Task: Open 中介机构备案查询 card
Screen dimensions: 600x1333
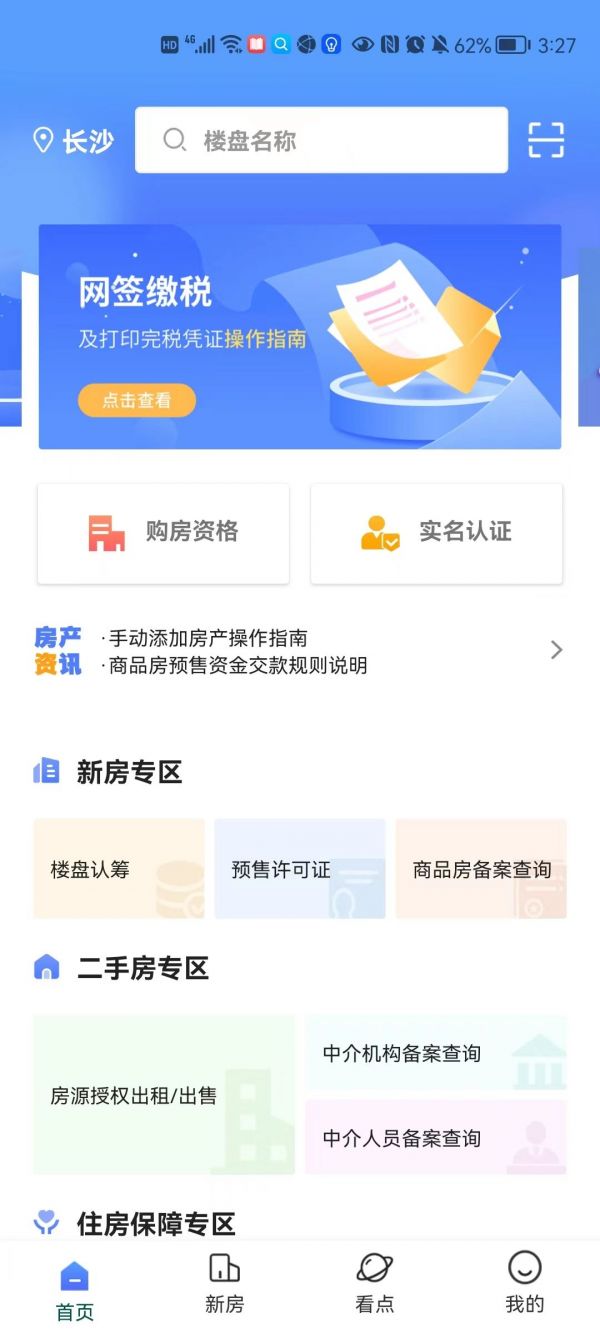Action: coord(436,1053)
